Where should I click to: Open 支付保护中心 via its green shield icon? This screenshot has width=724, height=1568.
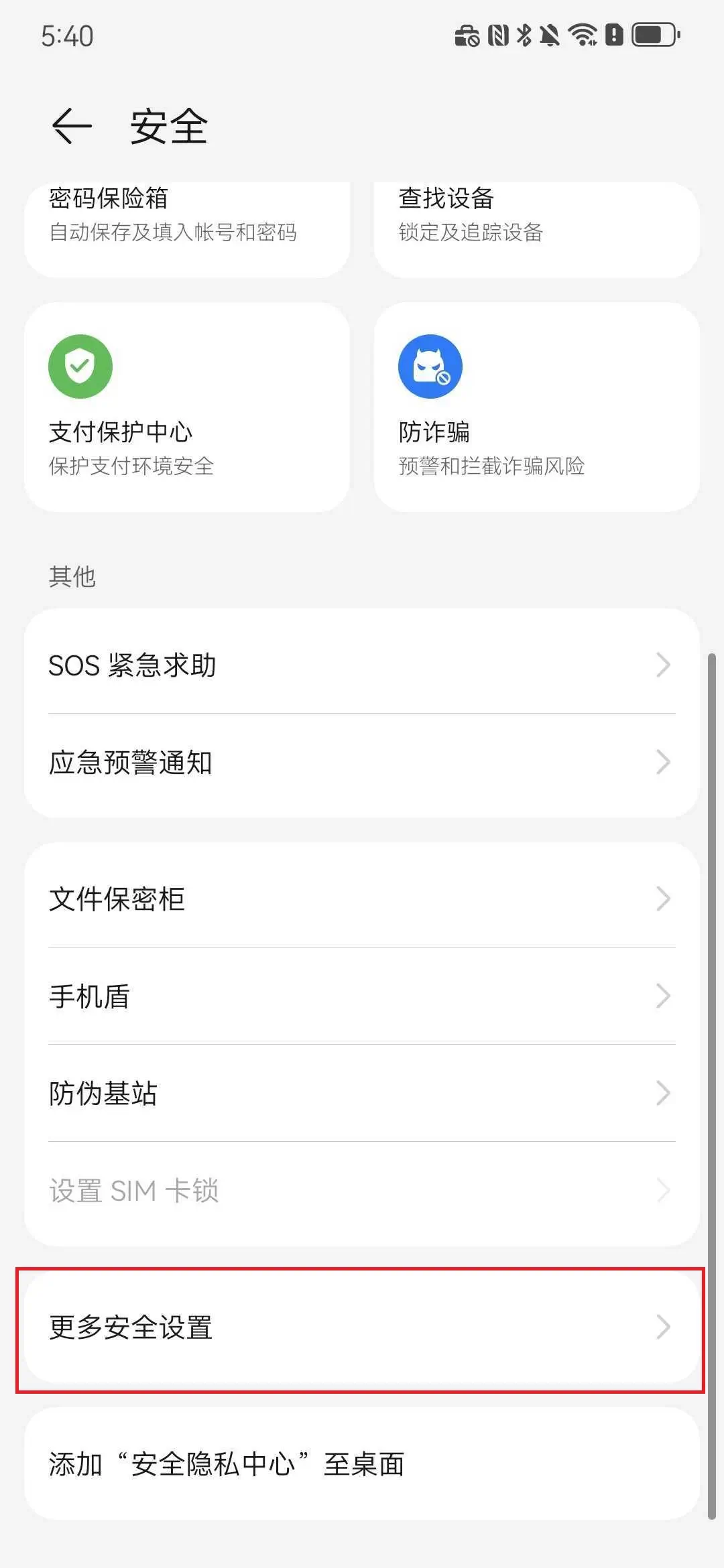(x=80, y=367)
